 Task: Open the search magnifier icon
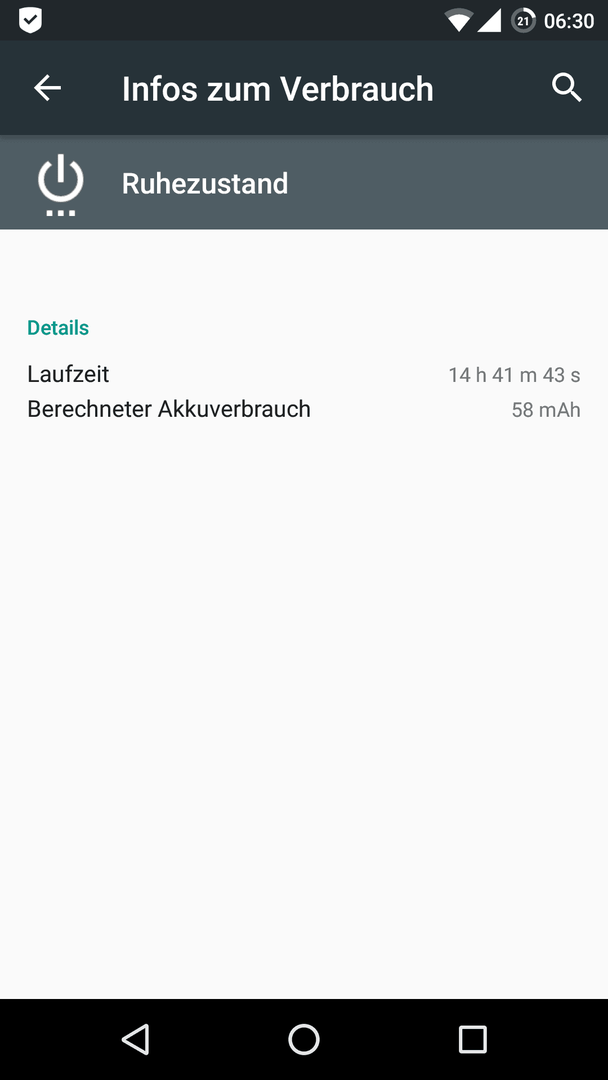tap(567, 88)
